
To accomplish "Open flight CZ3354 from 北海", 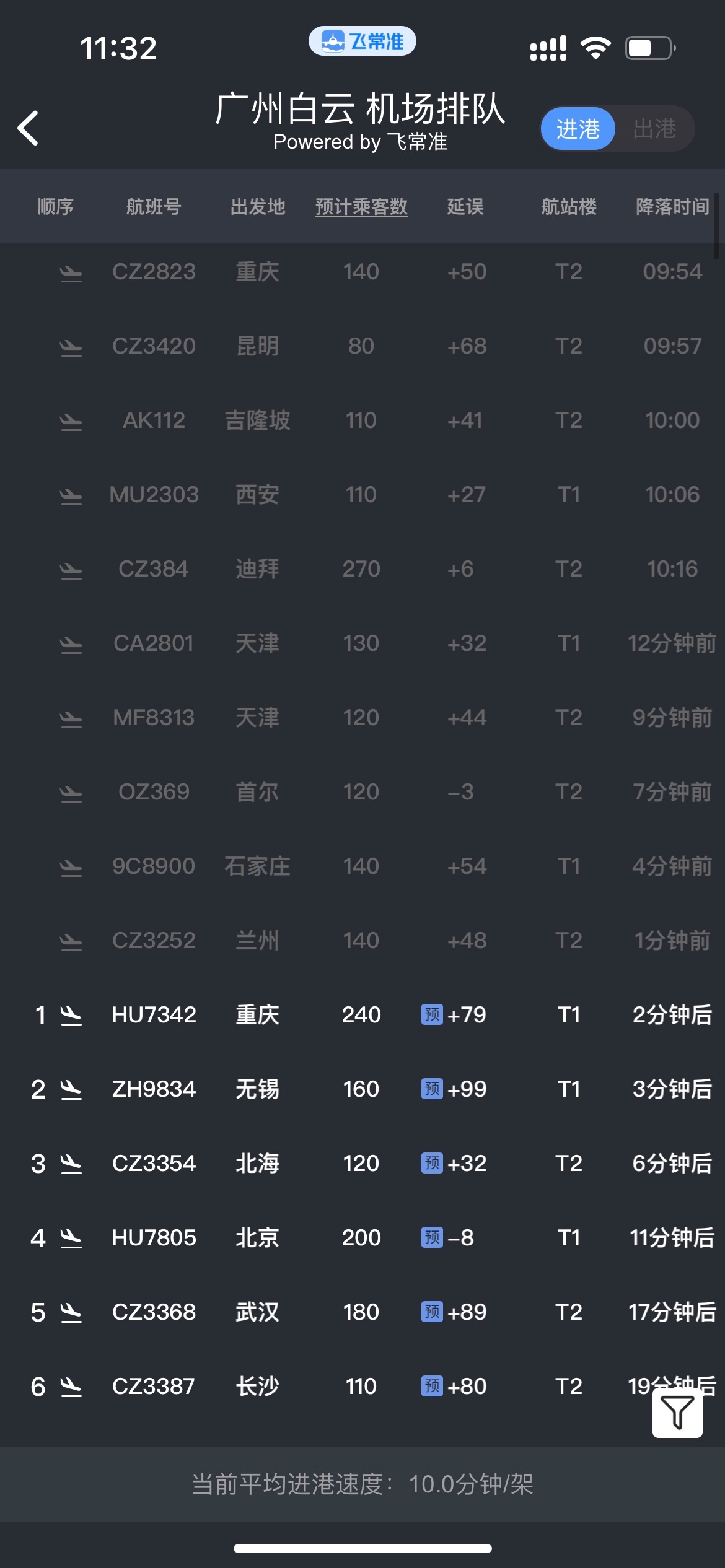I will (154, 1164).
